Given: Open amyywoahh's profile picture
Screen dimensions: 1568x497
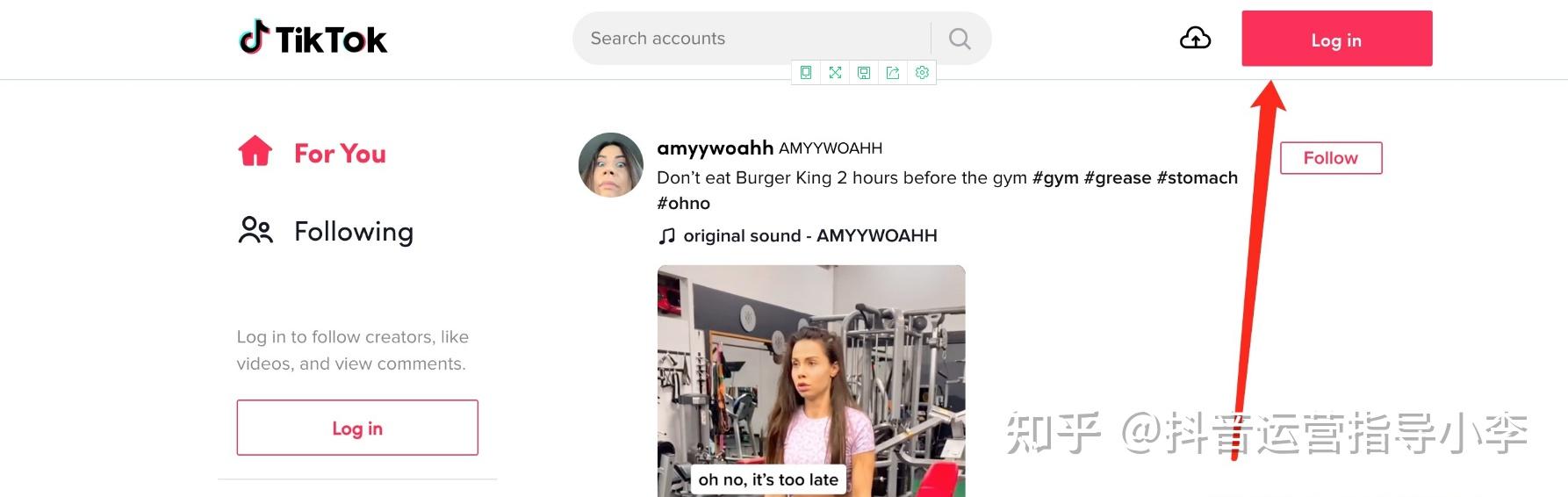Looking at the screenshot, I should tap(611, 165).
